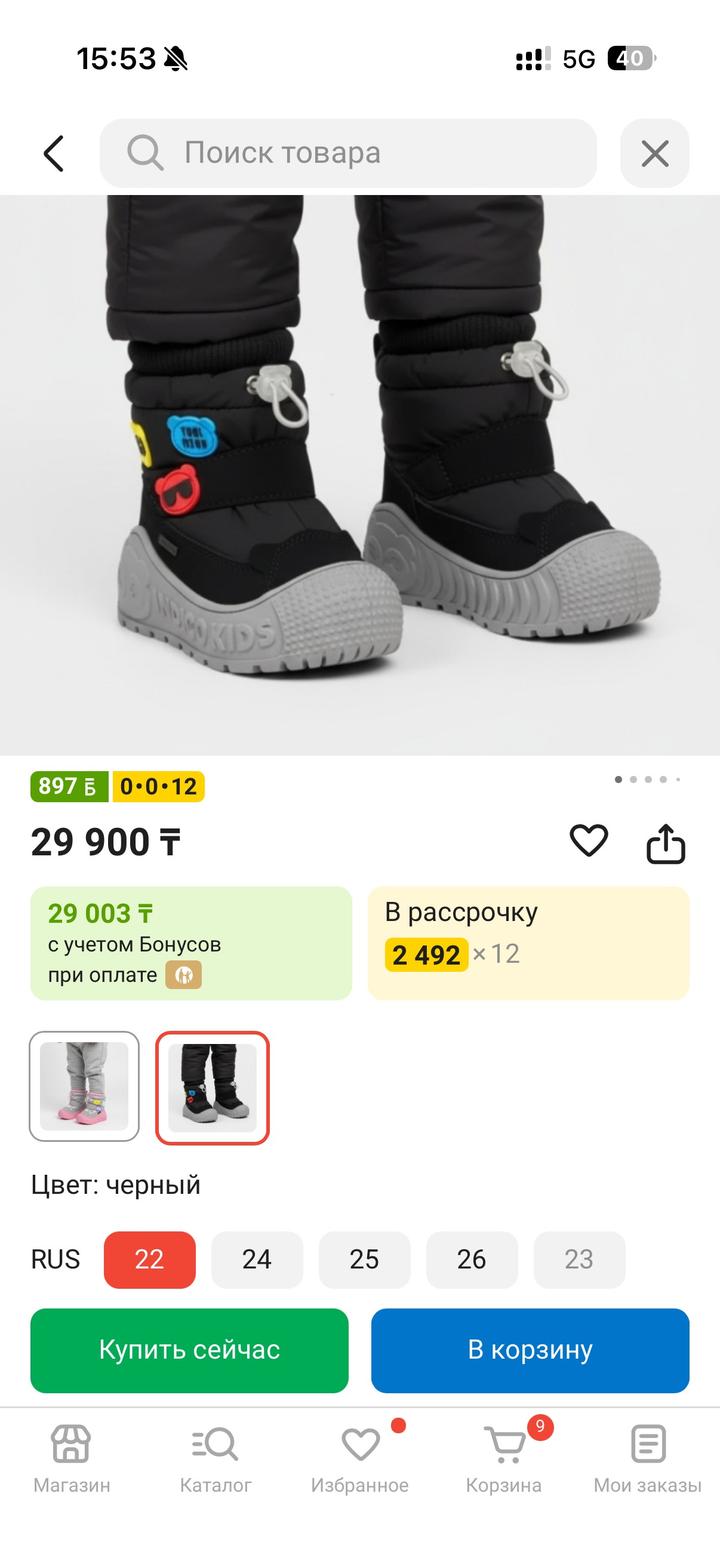Image resolution: width=720 pixels, height=1565 pixels.
Task: Go back using the arrow icon
Action: click(x=54, y=153)
